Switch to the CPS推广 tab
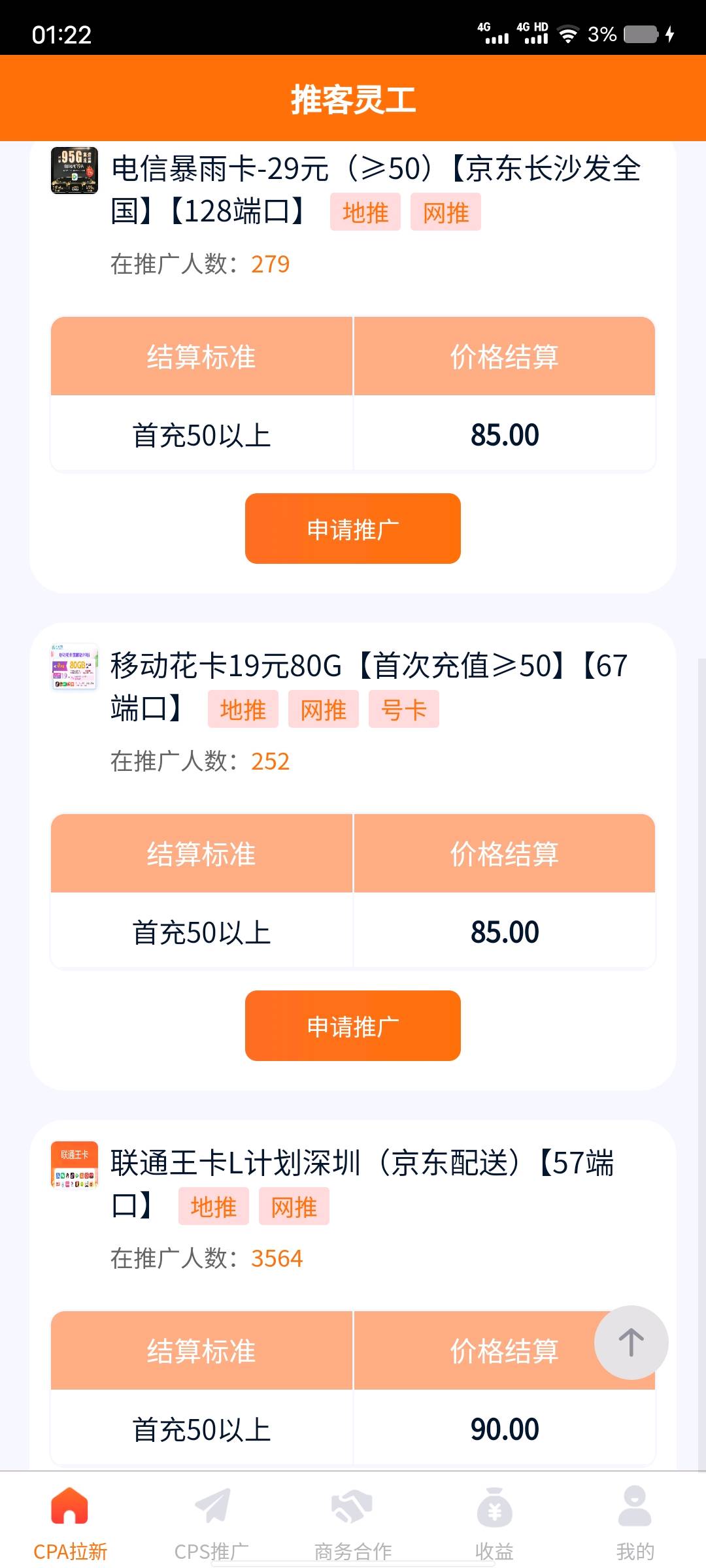The height and width of the screenshot is (1568, 706). 211,1524
